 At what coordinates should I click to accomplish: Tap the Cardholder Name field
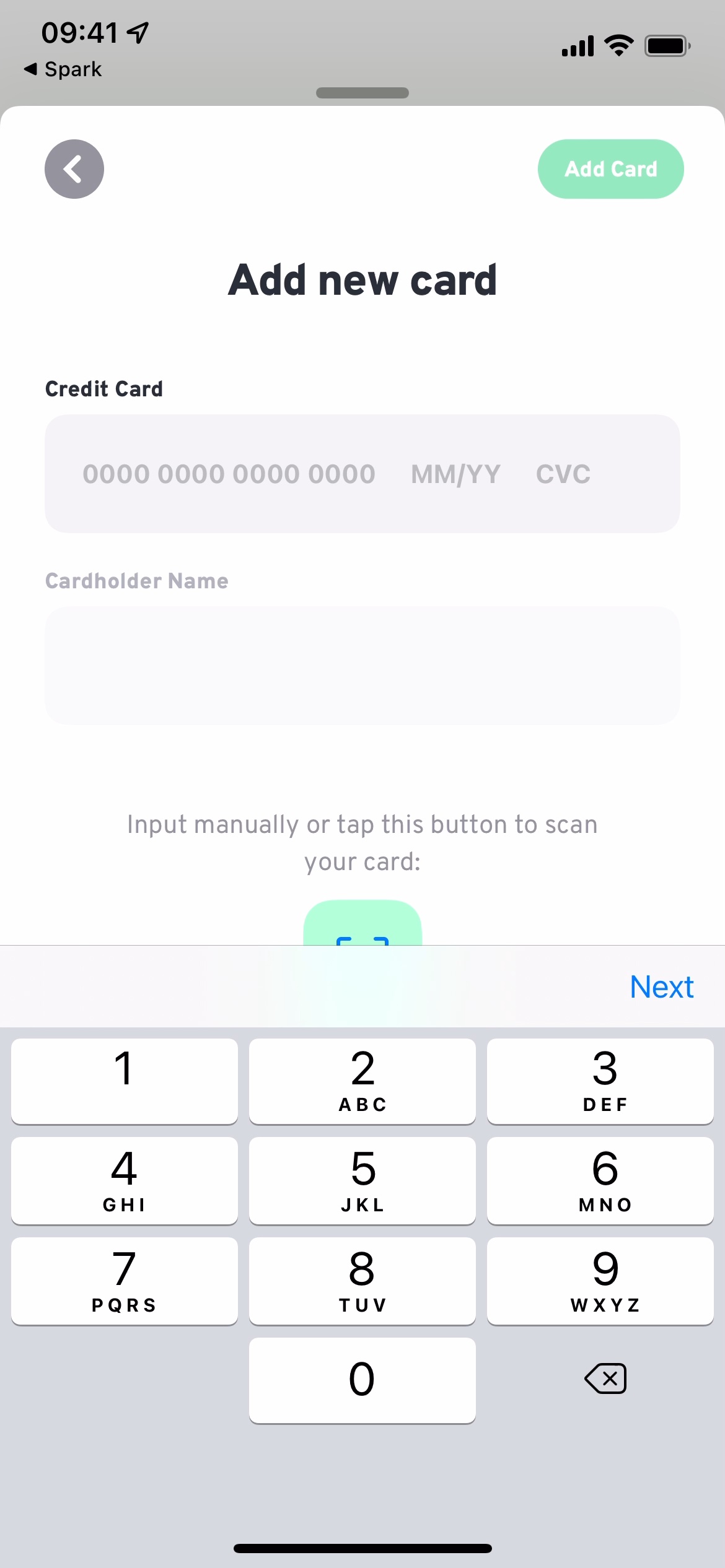point(362,666)
